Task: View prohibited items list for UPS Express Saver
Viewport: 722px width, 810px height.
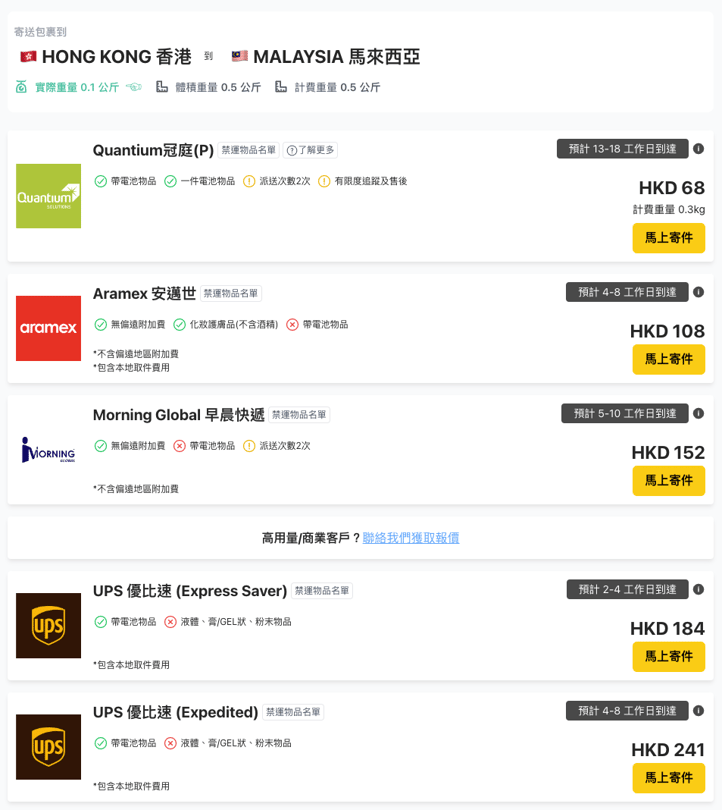Action: click(322, 591)
